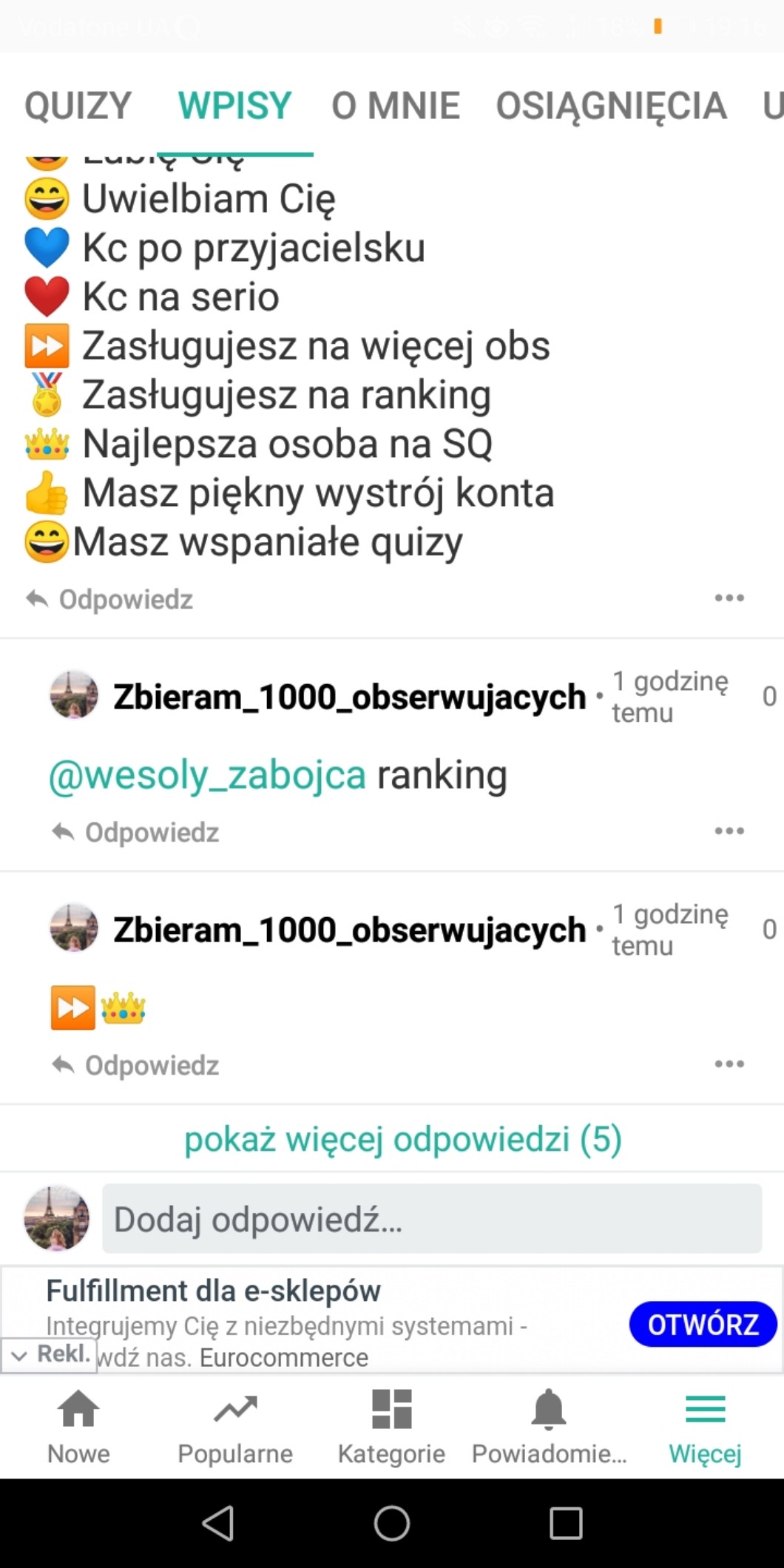Reply to the emoji legend post
This screenshot has width=784, height=1568.
109,599
